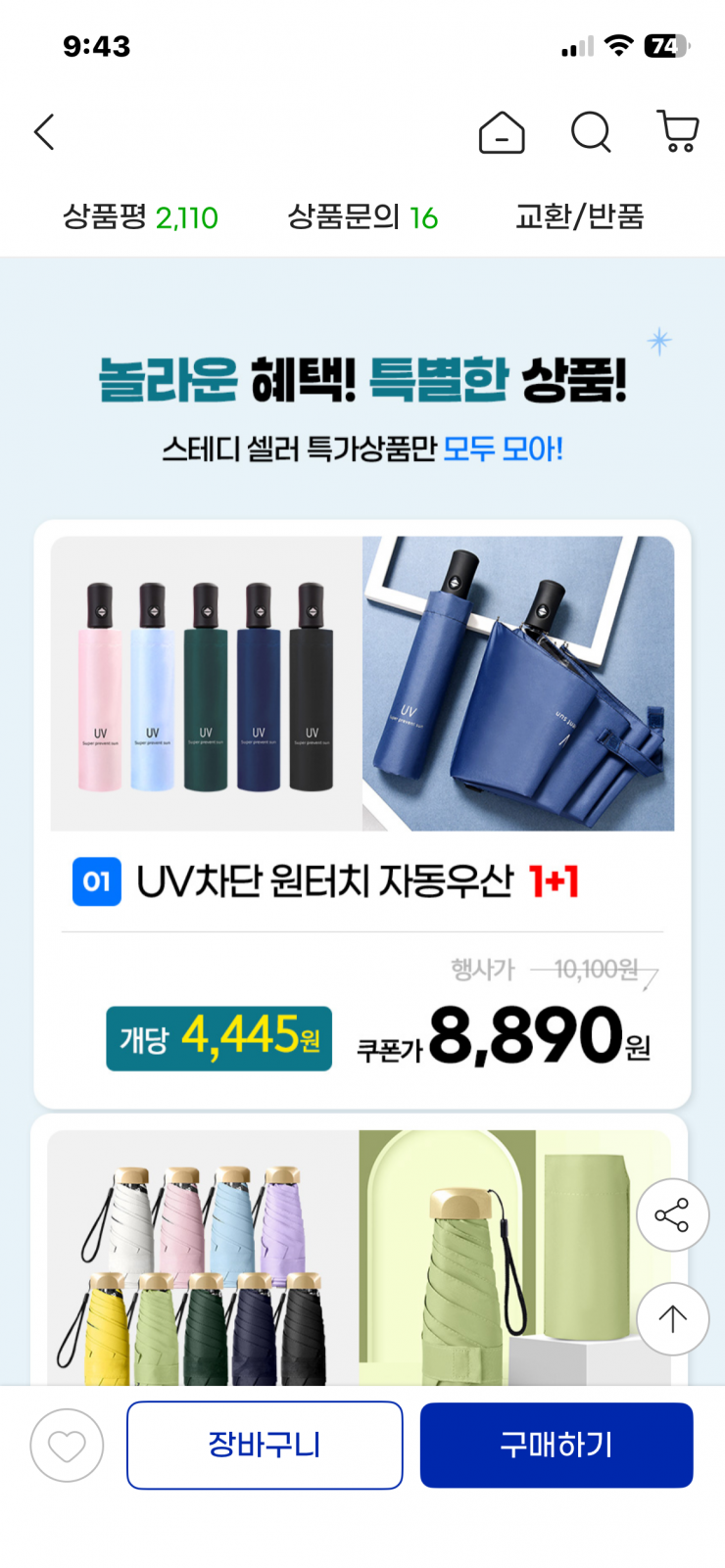The height and width of the screenshot is (1568, 725).
Task: Toggle the wishlist heart for this product
Action: pyautogui.click(x=67, y=1445)
